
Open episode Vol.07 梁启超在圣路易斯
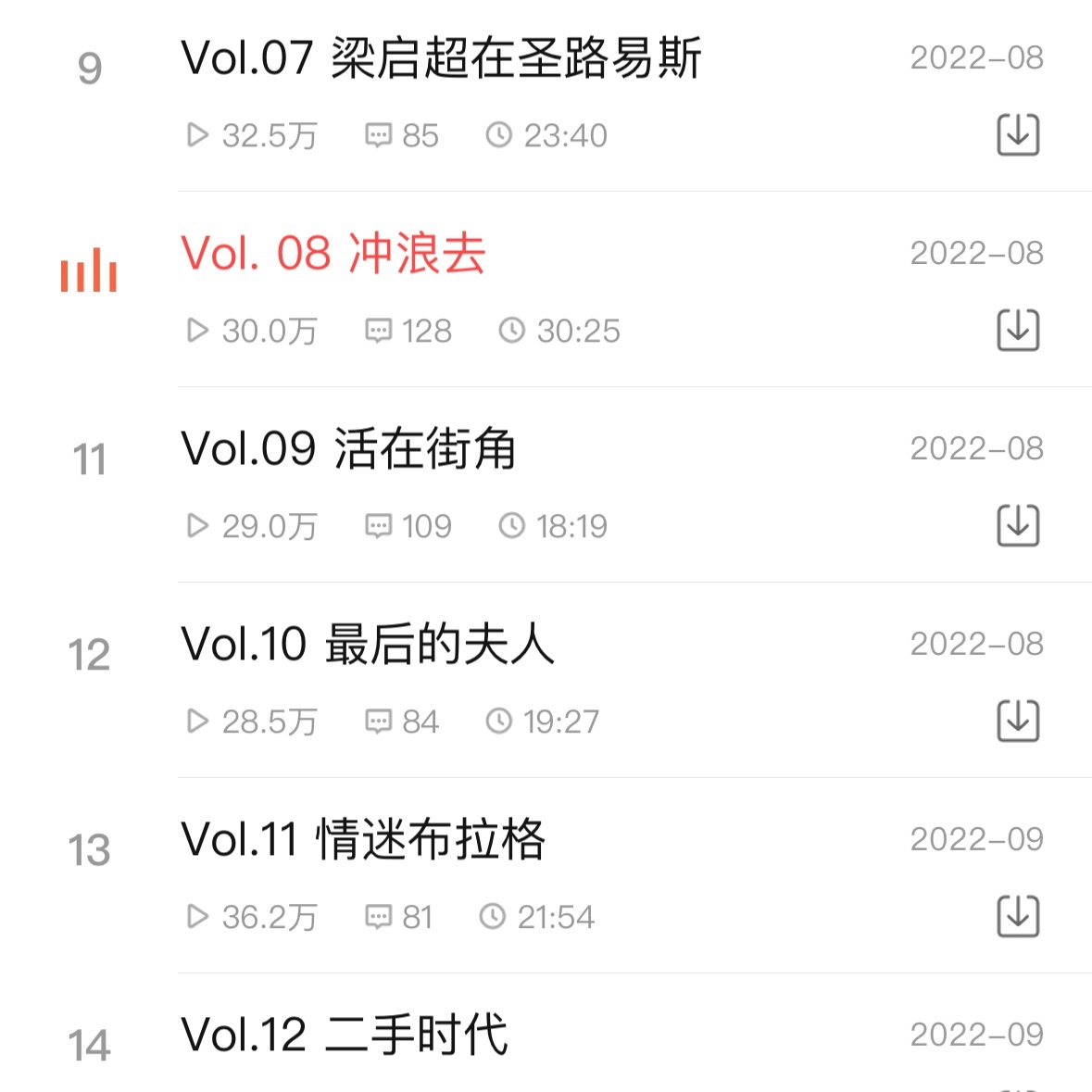pos(441,59)
